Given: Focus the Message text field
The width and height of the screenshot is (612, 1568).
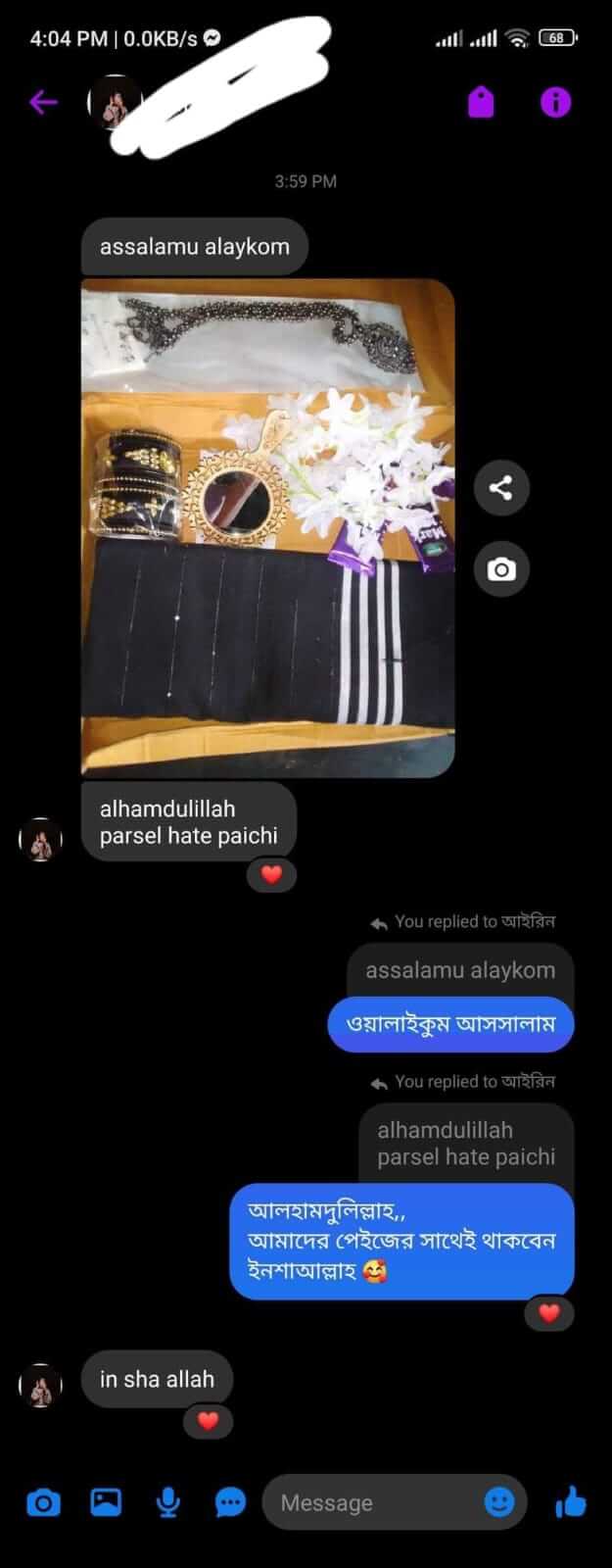Looking at the screenshot, I should pyautogui.click(x=377, y=1502).
